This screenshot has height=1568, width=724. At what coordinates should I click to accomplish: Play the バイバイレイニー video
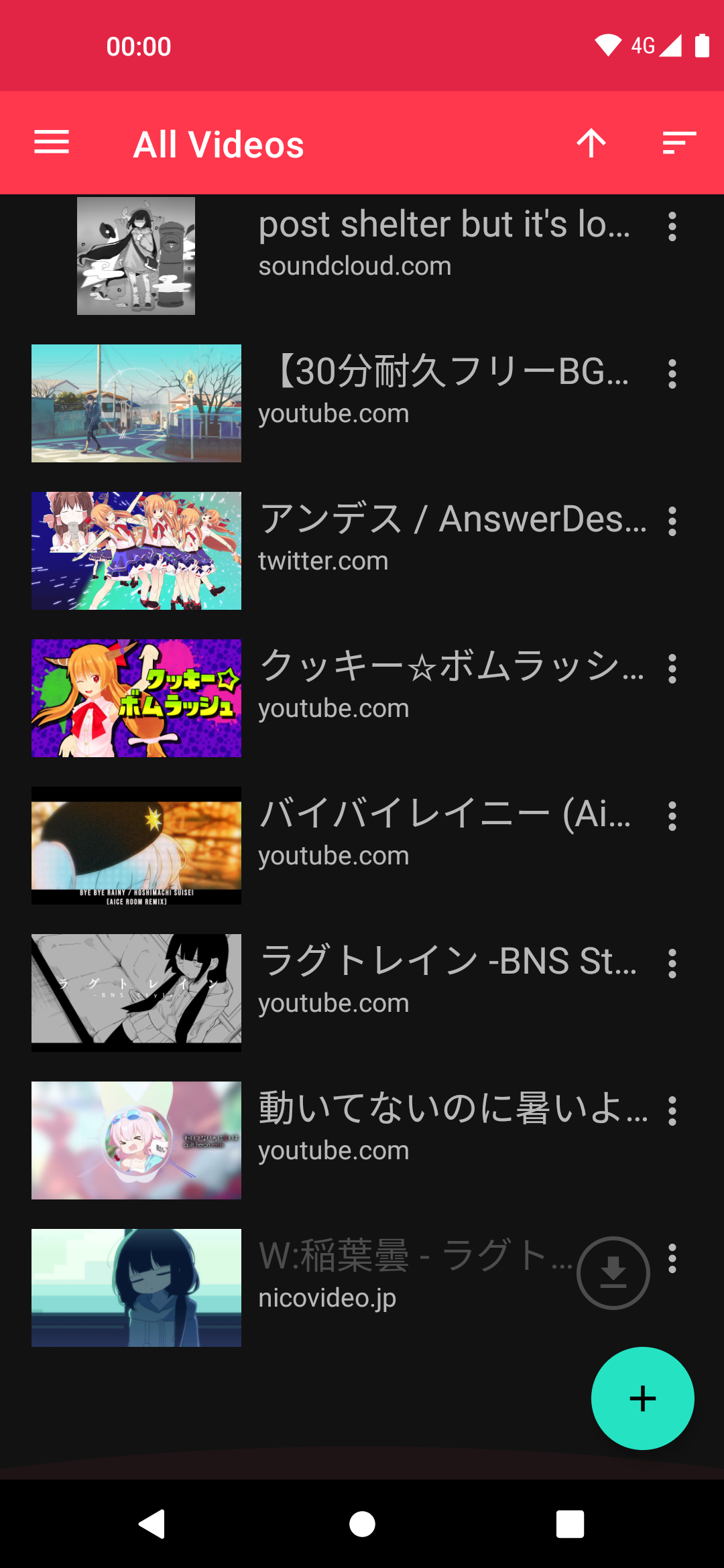click(x=442, y=832)
